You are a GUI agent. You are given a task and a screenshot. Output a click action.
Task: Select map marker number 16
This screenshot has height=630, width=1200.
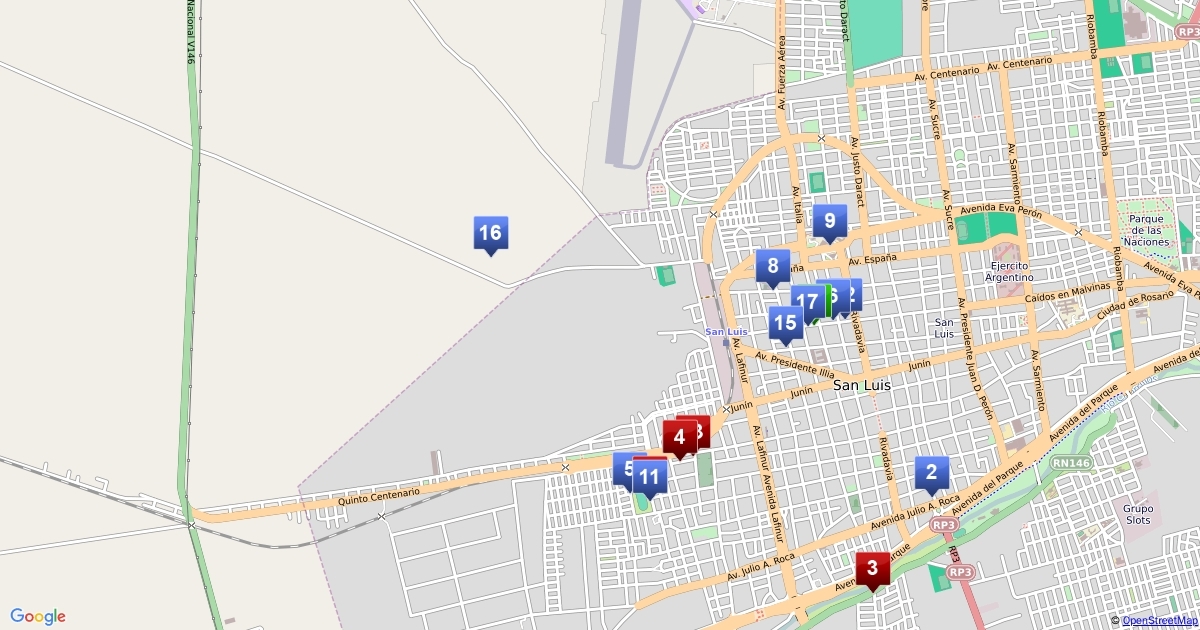click(490, 234)
